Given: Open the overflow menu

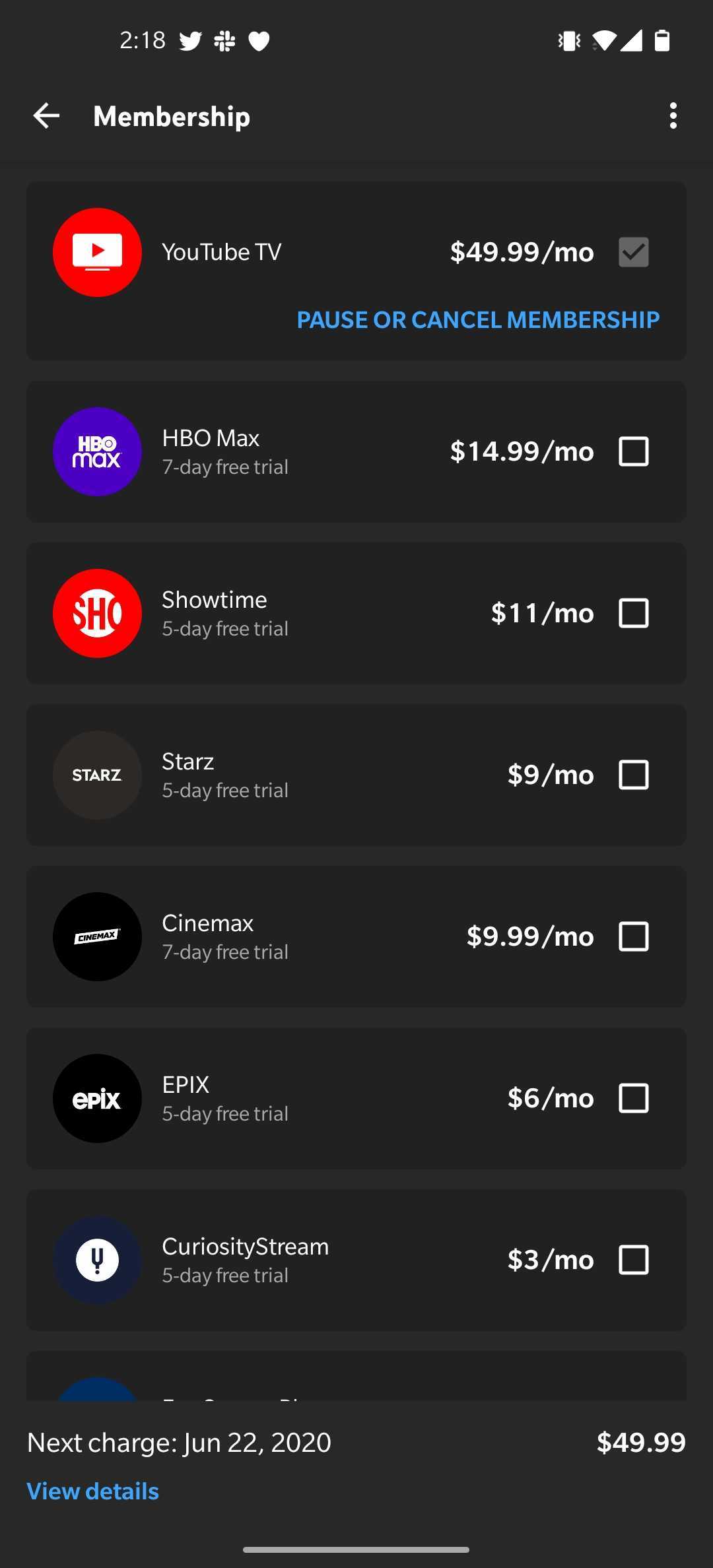Looking at the screenshot, I should click(673, 116).
